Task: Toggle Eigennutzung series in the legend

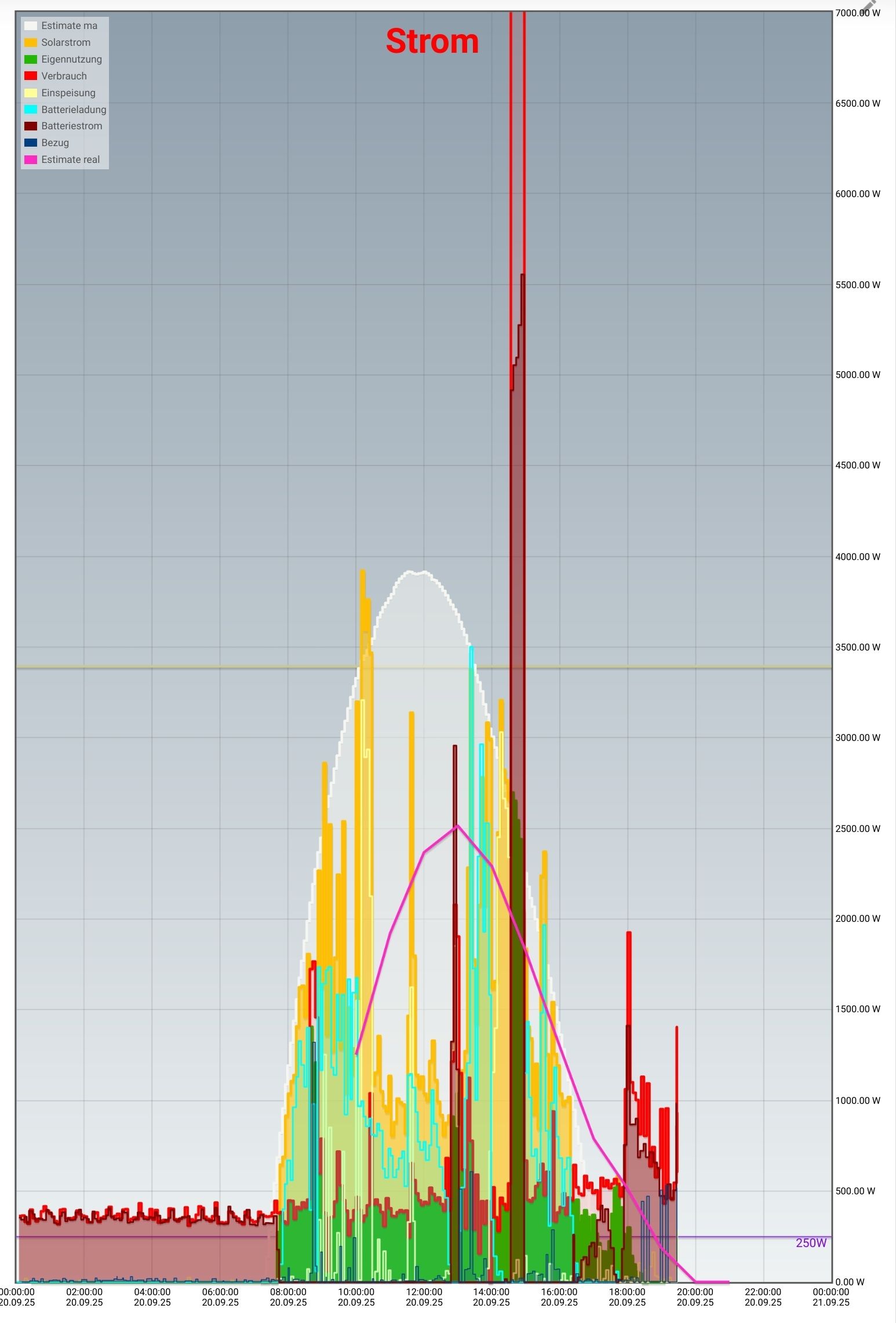Action: (x=71, y=59)
